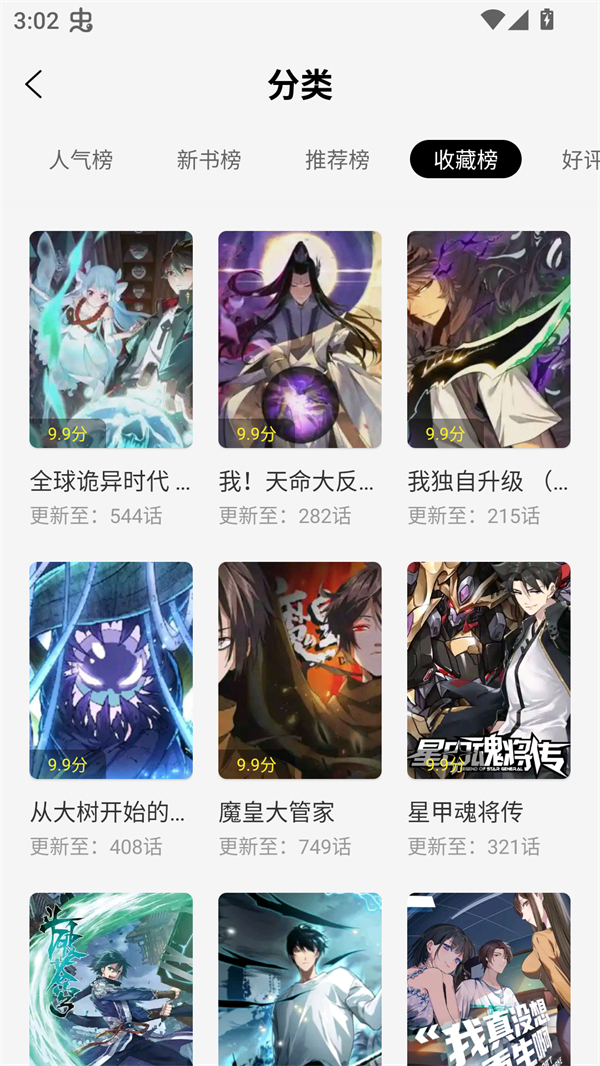600x1066 pixels.
Task: Open the comic 我独自升级
Action: click(x=489, y=340)
